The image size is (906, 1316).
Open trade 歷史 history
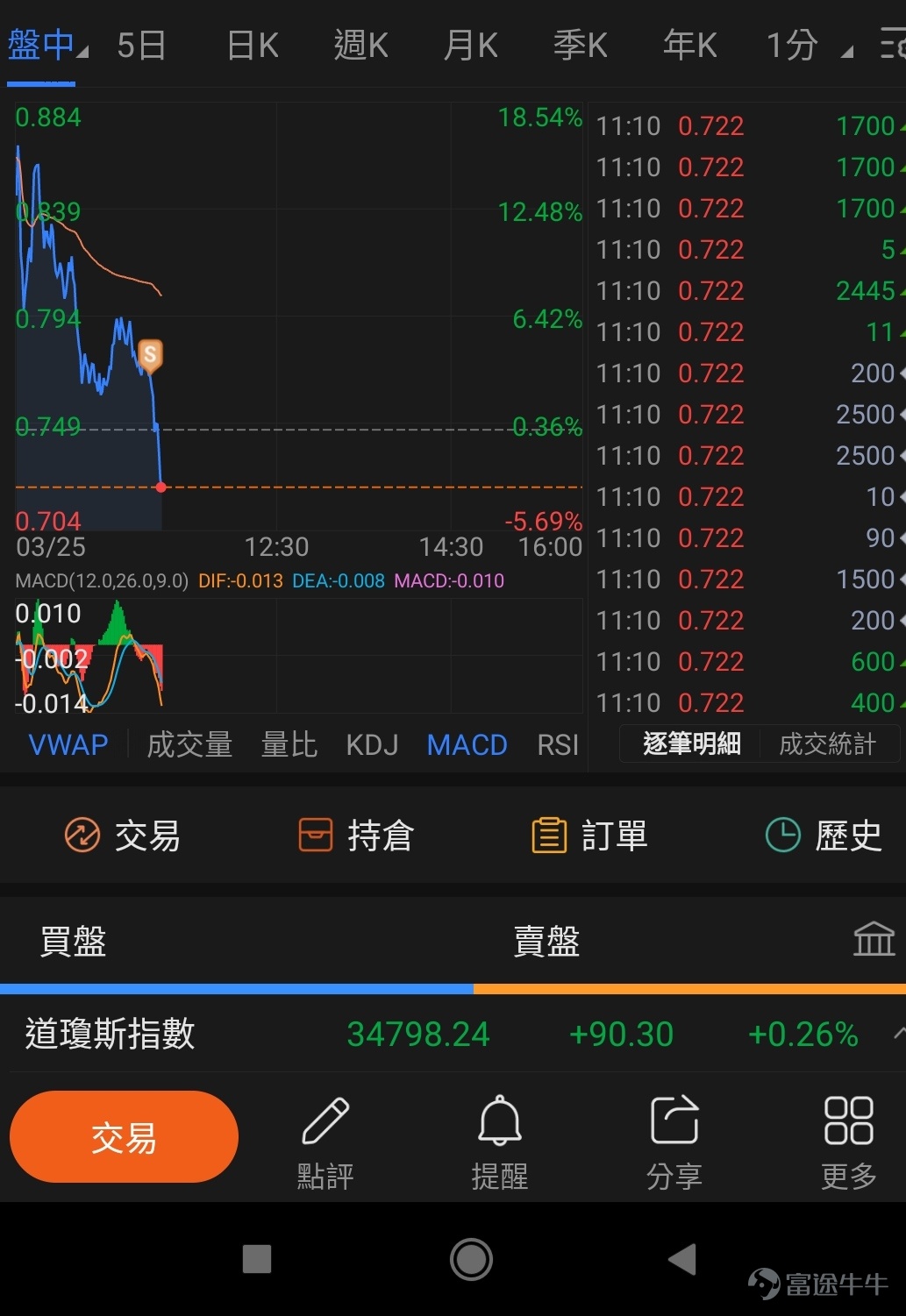[x=823, y=836]
